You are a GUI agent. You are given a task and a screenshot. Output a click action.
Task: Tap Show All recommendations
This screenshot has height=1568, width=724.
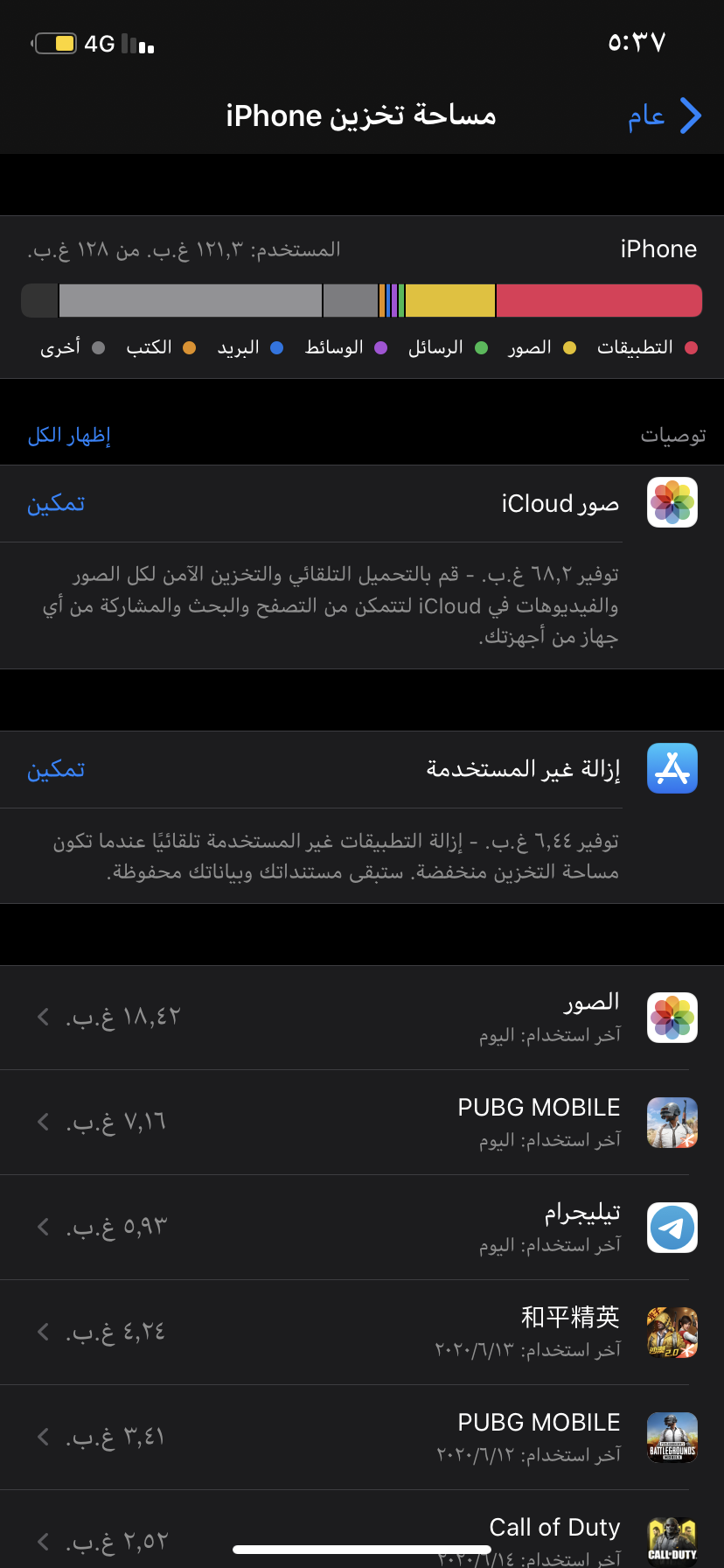(69, 435)
